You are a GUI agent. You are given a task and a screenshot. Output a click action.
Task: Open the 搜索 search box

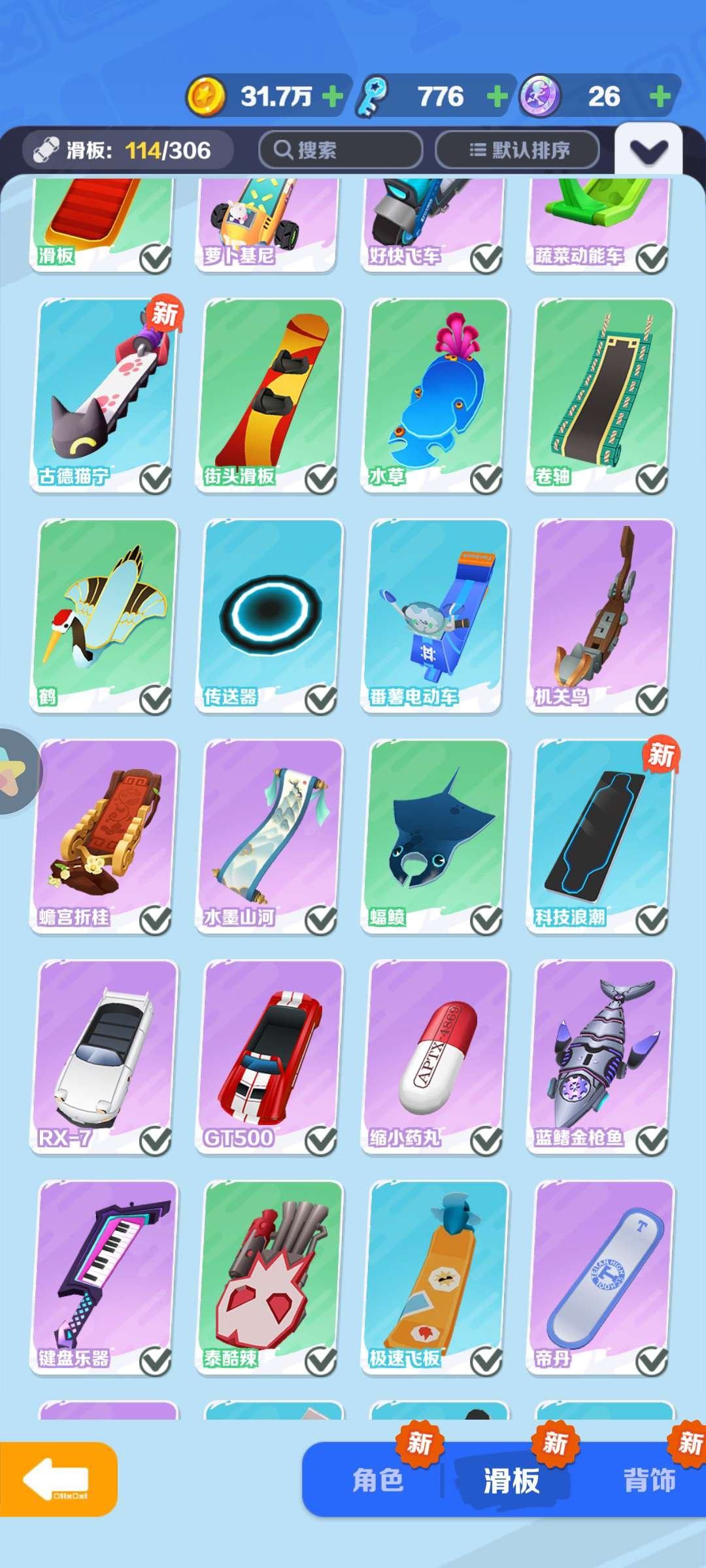(x=340, y=150)
